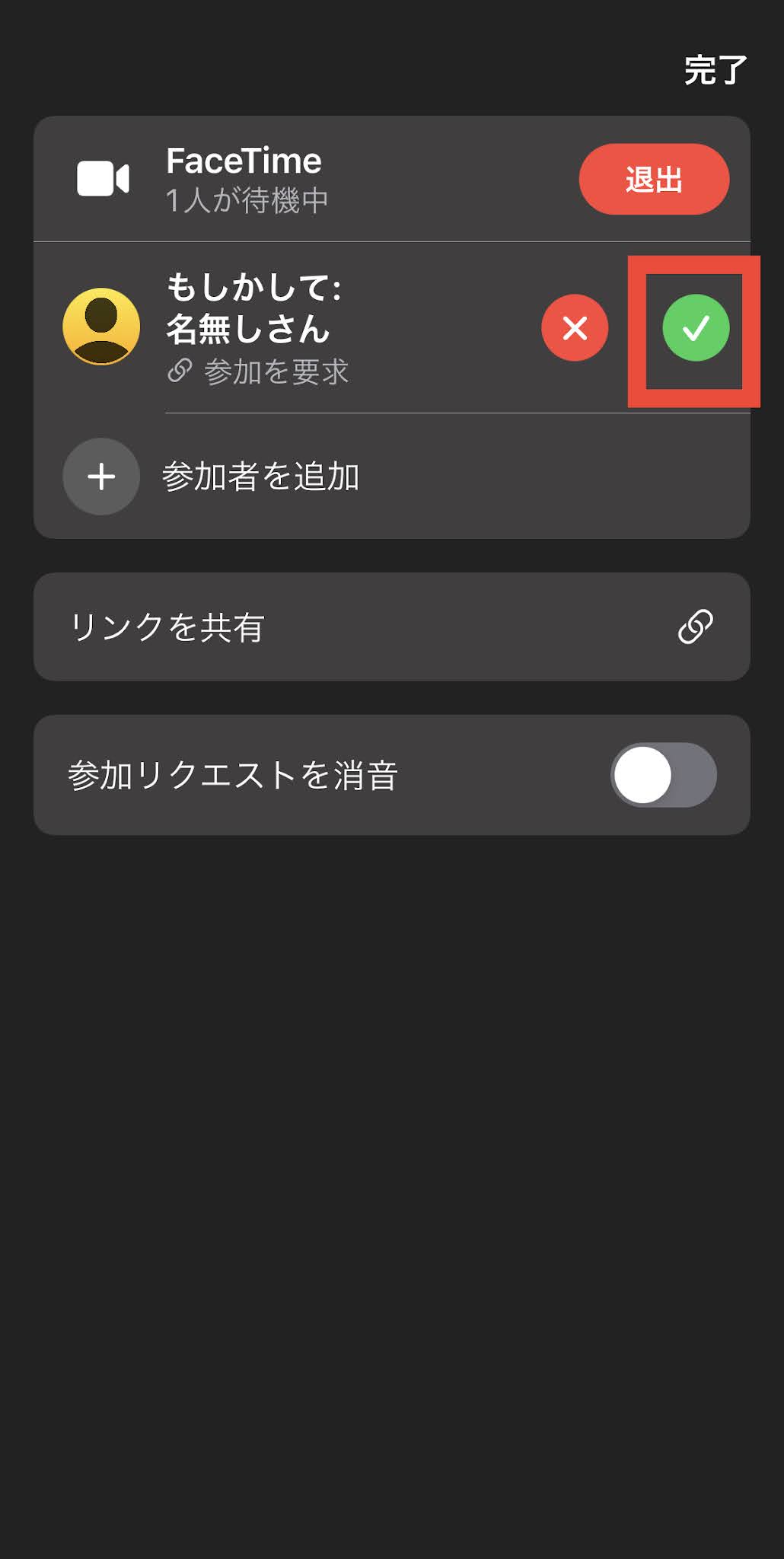This screenshot has width=784, height=1559.
Task: Add a participant via 参加者を追加
Action: 392,477
